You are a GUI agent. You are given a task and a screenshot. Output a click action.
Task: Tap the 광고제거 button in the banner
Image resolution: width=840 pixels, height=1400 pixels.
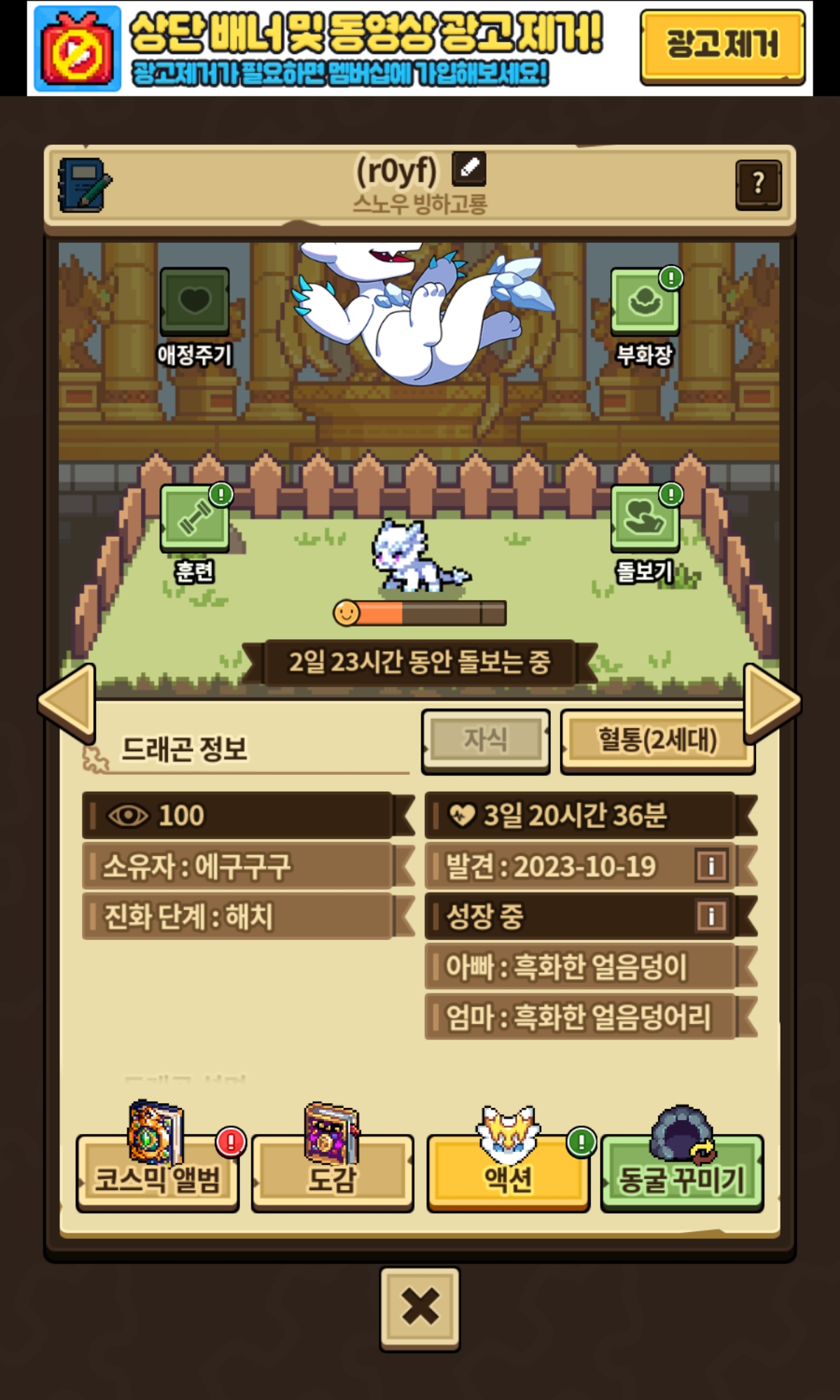pos(722,46)
